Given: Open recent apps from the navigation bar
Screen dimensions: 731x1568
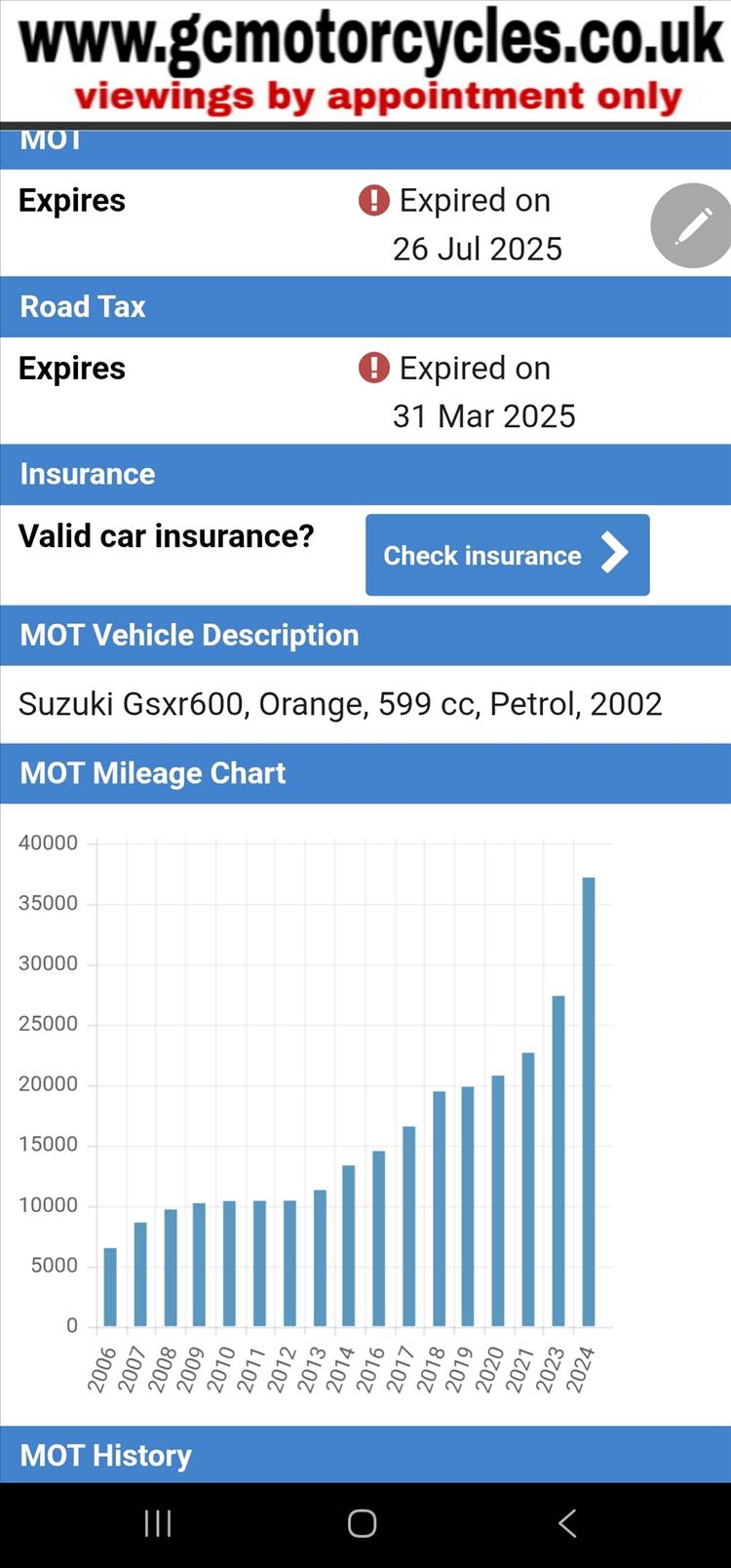Looking at the screenshot, I should point(158,1523).
